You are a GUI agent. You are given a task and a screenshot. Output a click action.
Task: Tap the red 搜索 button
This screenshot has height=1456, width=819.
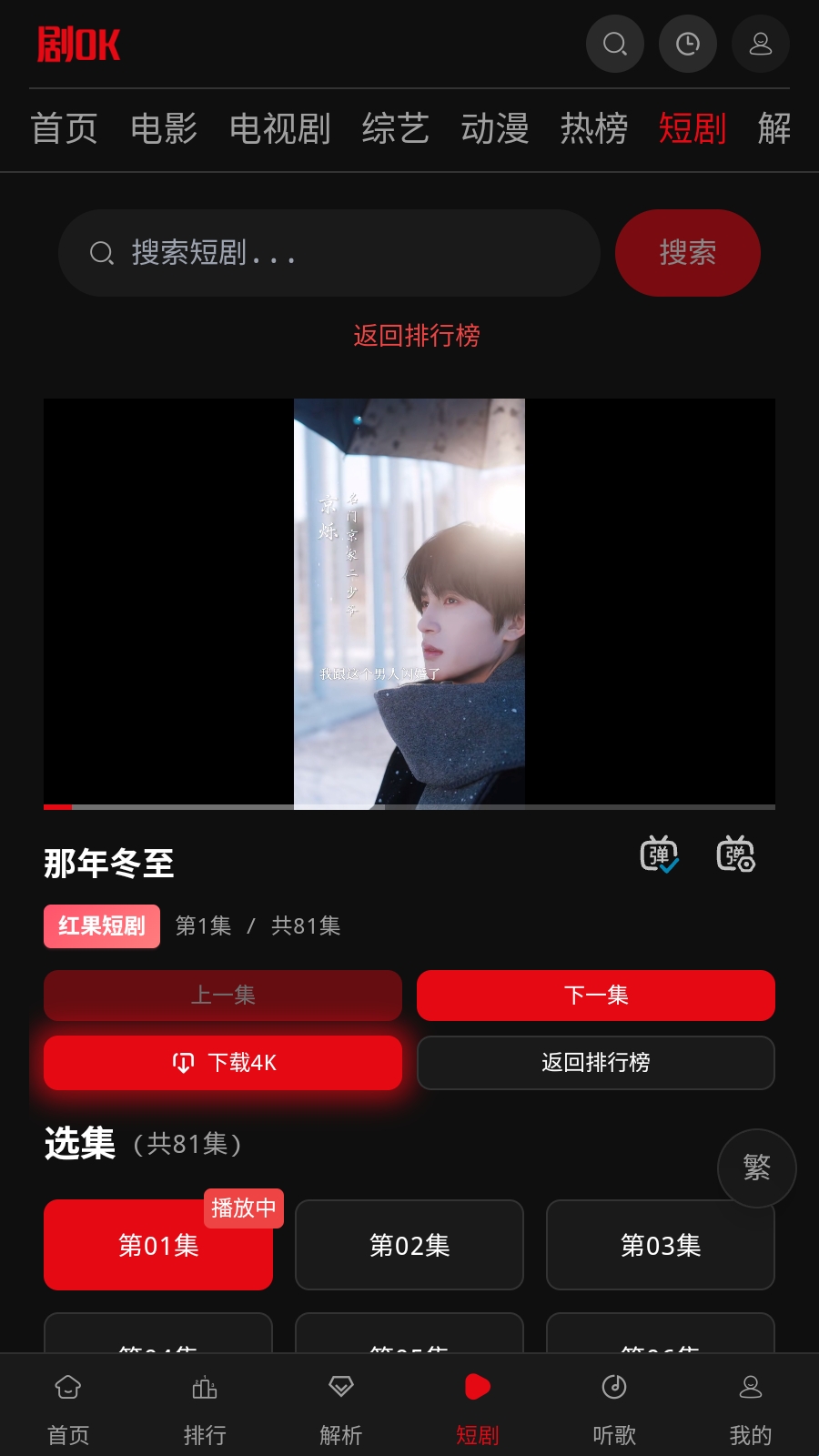(x=688, y=253)
